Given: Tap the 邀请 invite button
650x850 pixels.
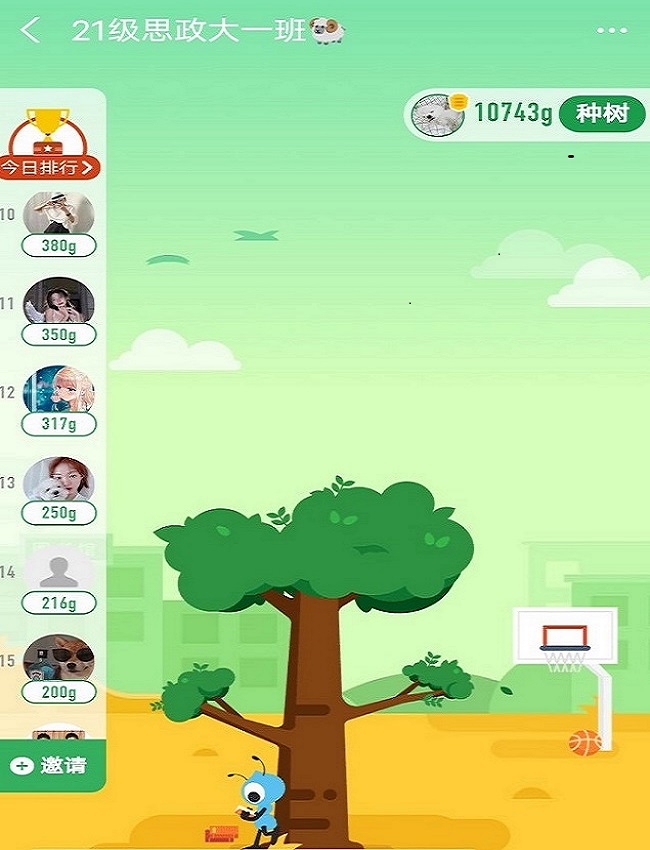Looking at the screenshot, I should 50,766.
